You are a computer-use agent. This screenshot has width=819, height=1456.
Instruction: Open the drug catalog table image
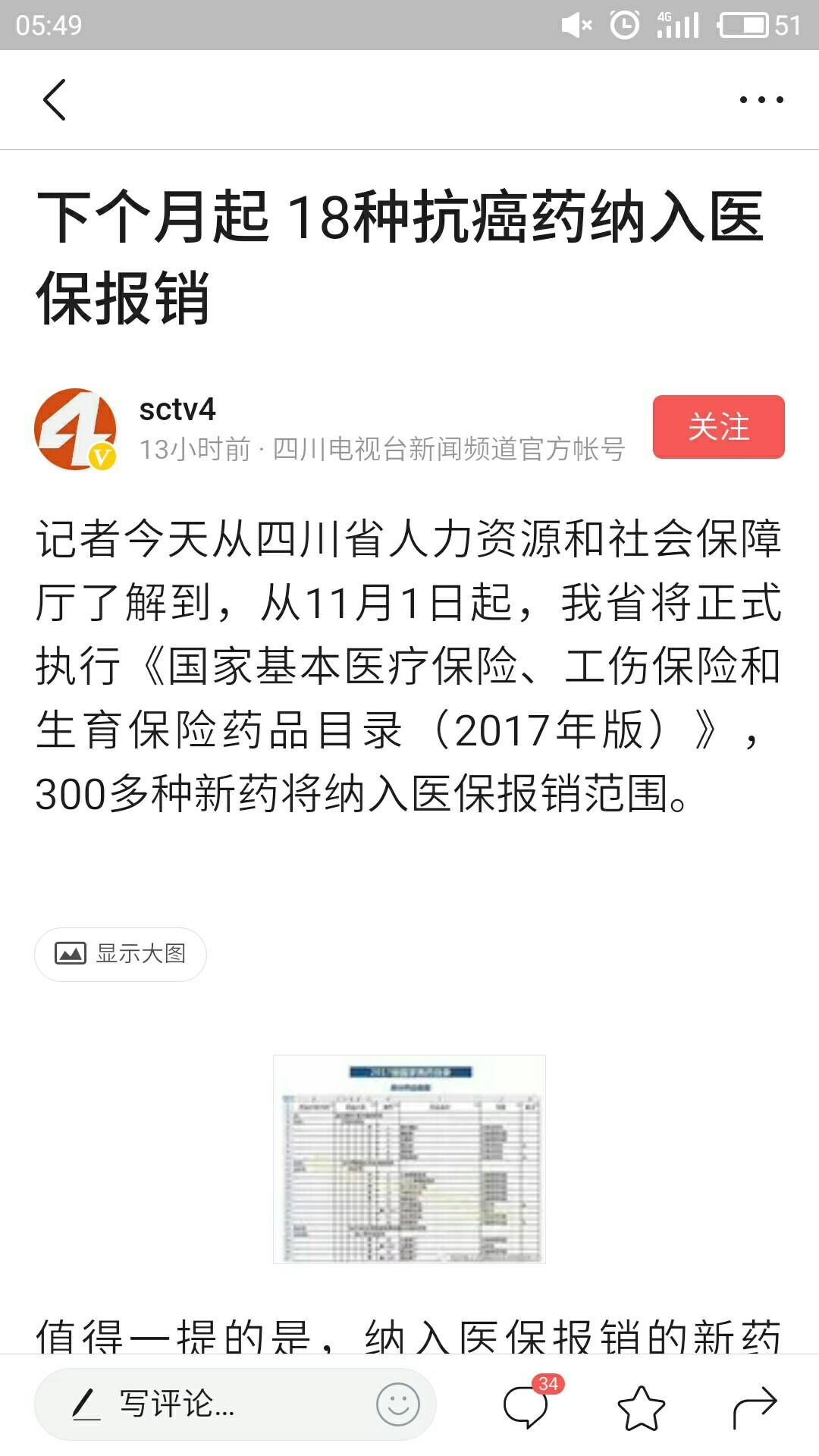point(409,1159)
